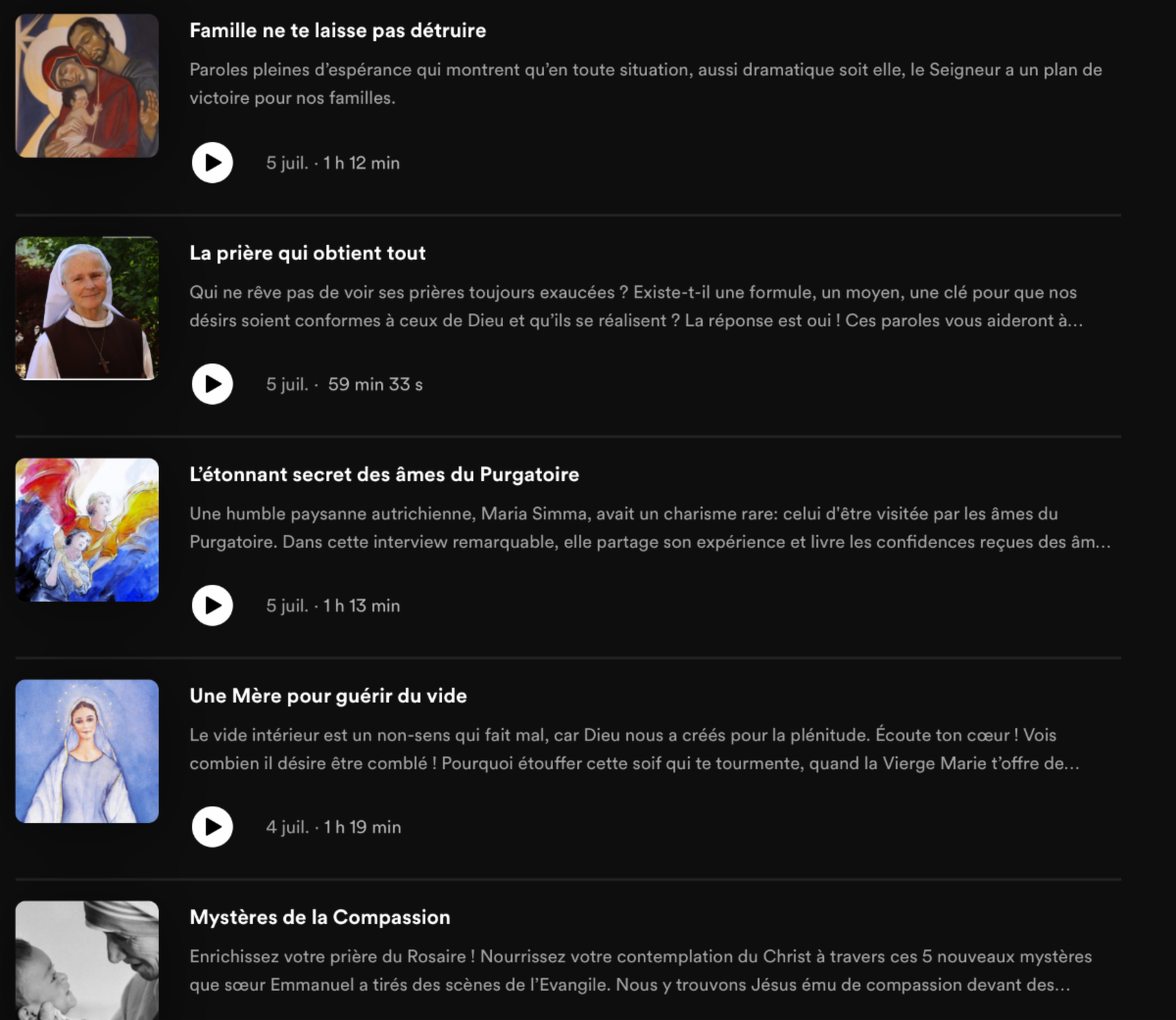Tap the nun cover art thumbnail

87,308
